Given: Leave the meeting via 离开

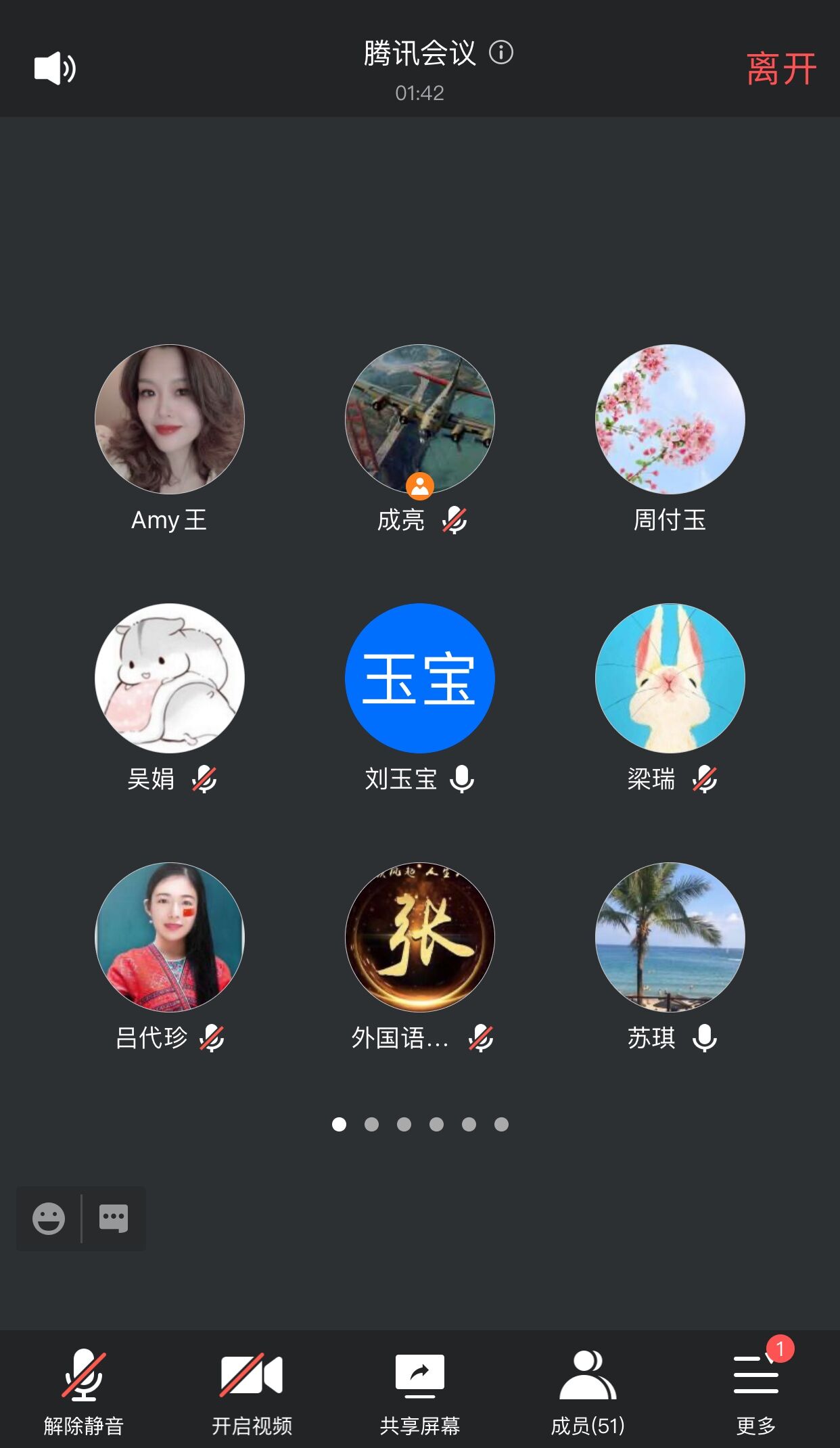Looking at the screenshot, I should pyautogui.click(x=781, y=69).
